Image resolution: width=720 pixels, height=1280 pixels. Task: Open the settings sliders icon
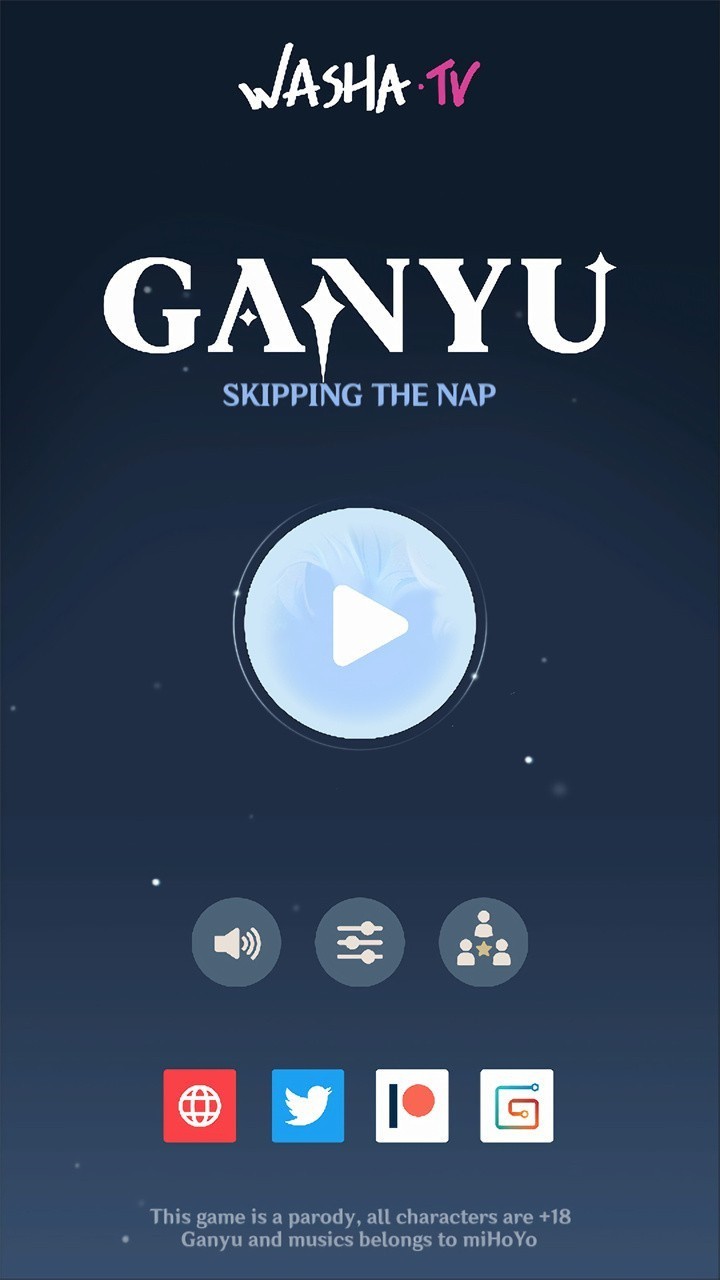(x=360, y=943)
